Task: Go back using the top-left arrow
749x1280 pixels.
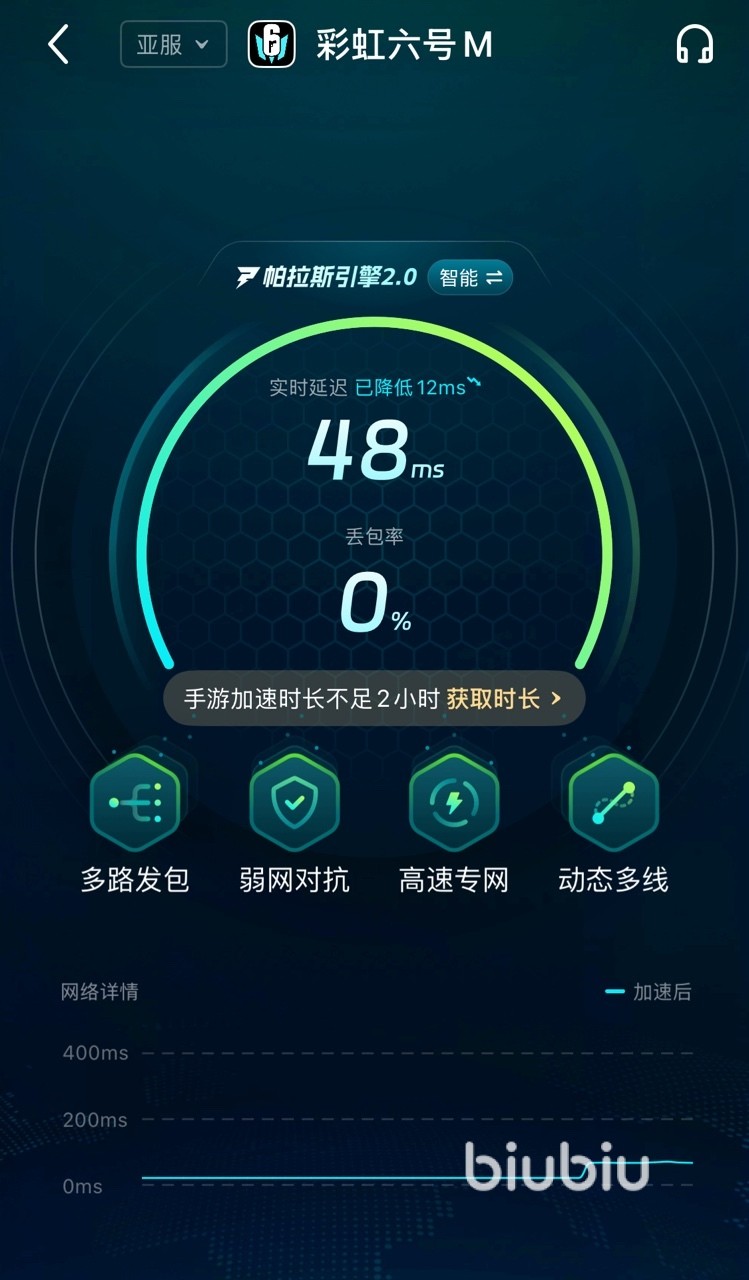Action: [x=59, y=45]
